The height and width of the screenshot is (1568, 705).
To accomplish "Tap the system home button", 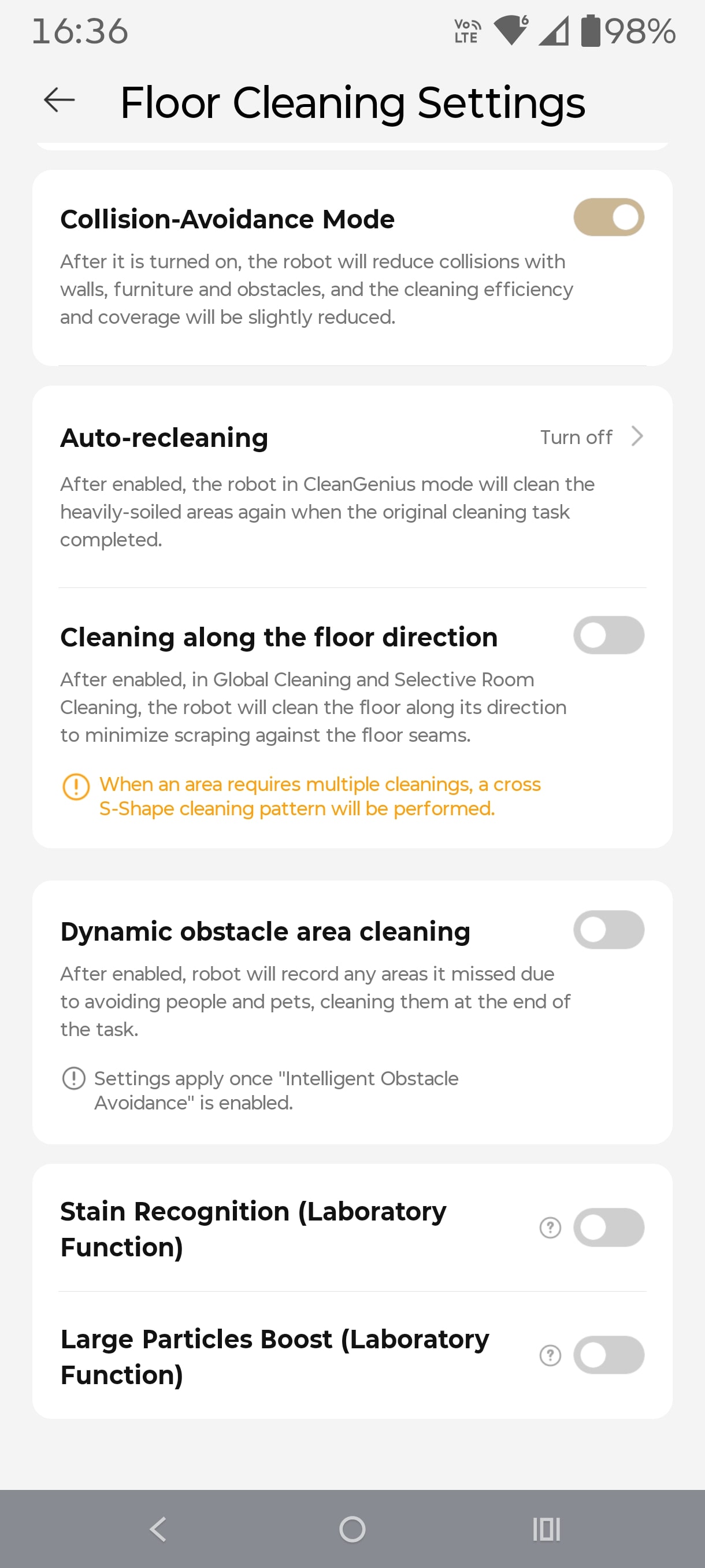I will pos(352,1529).
